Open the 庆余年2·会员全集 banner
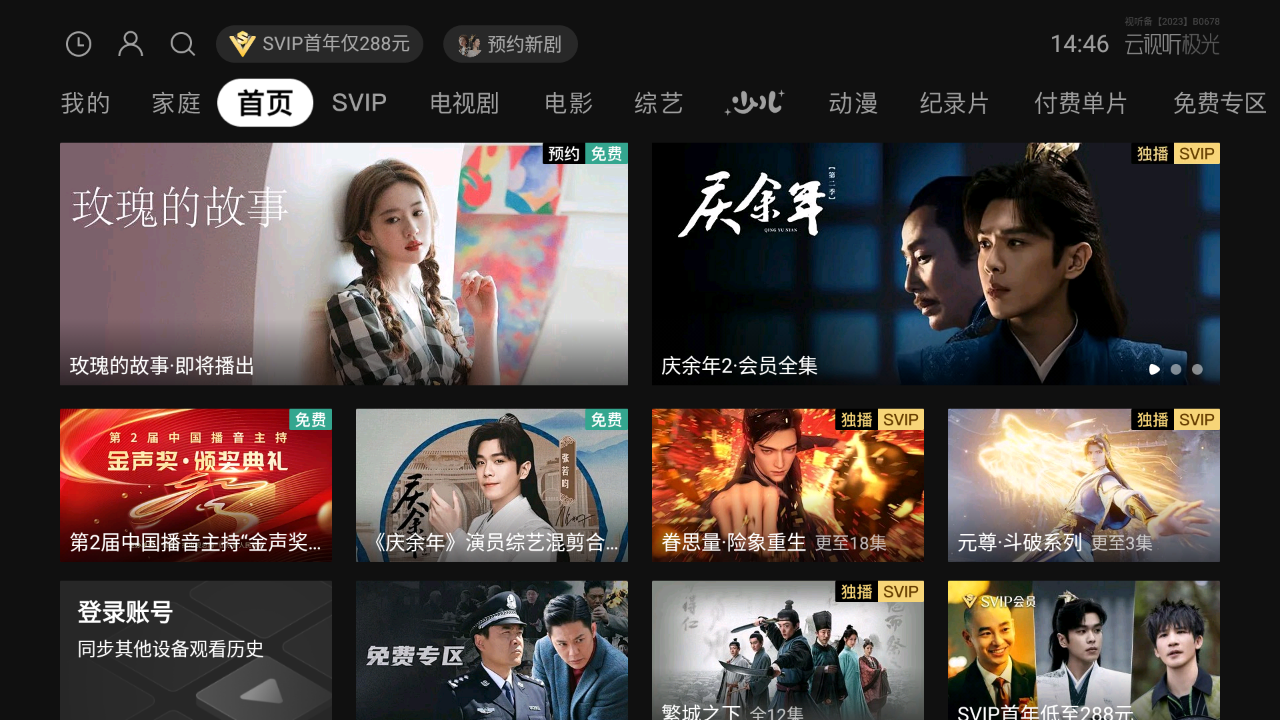 [x=936, y=264]
